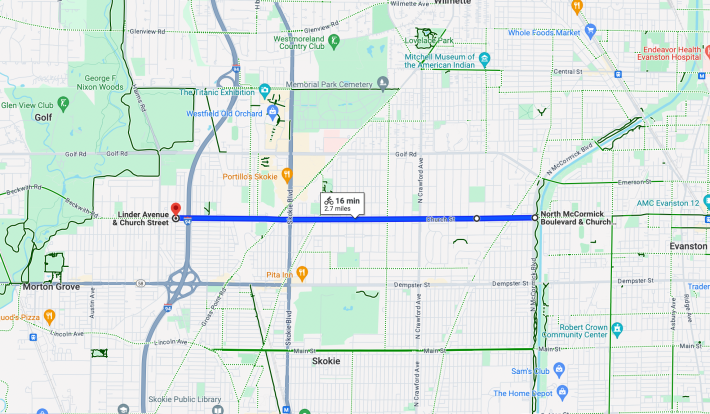Select the Mitchell Museum of the American Indian
Image resolution: width=710 pixels, height=414 pixels.
pos(485,59)
